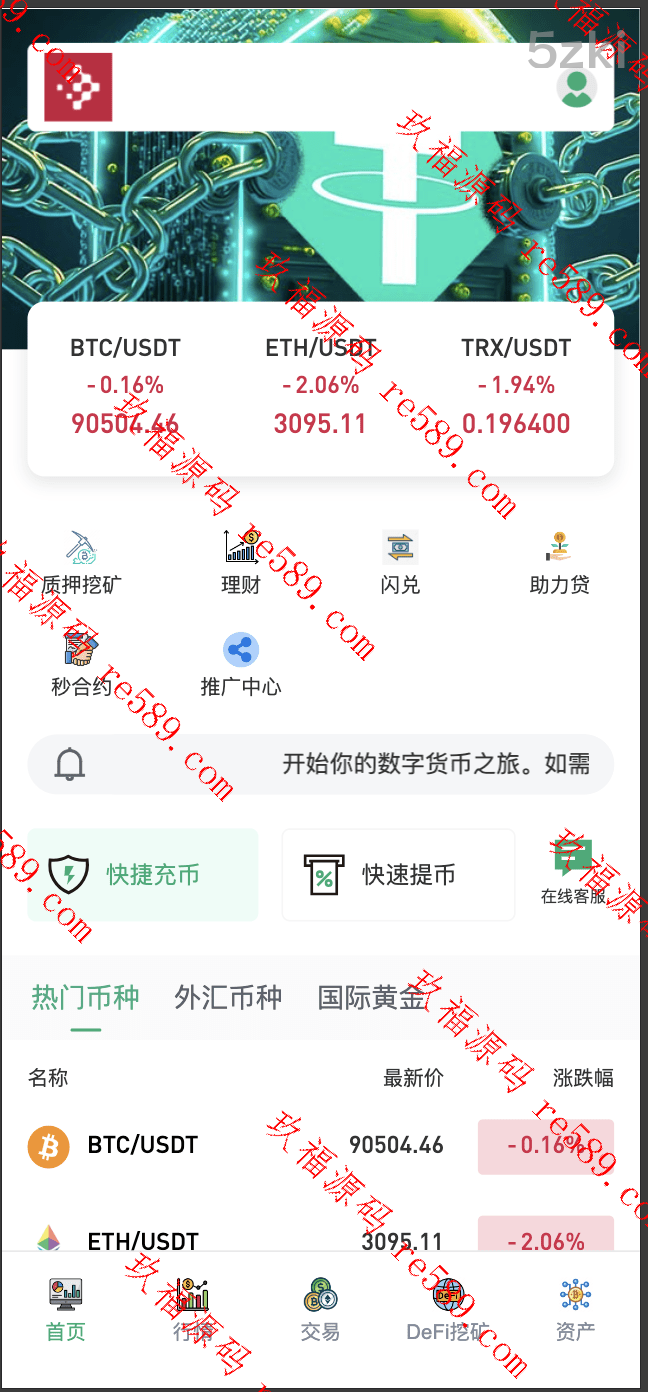Go to the 行情 market tab
Image resolution: width=648 pixels, height=1392 pixels.
(193, 1310)
